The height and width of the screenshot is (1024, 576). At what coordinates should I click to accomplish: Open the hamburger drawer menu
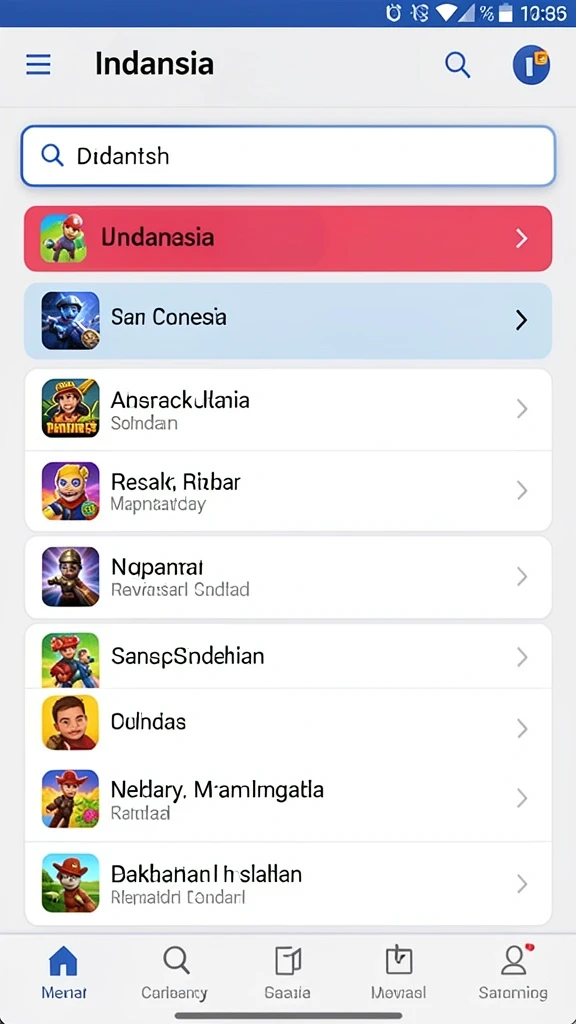(x=39, y=65)
